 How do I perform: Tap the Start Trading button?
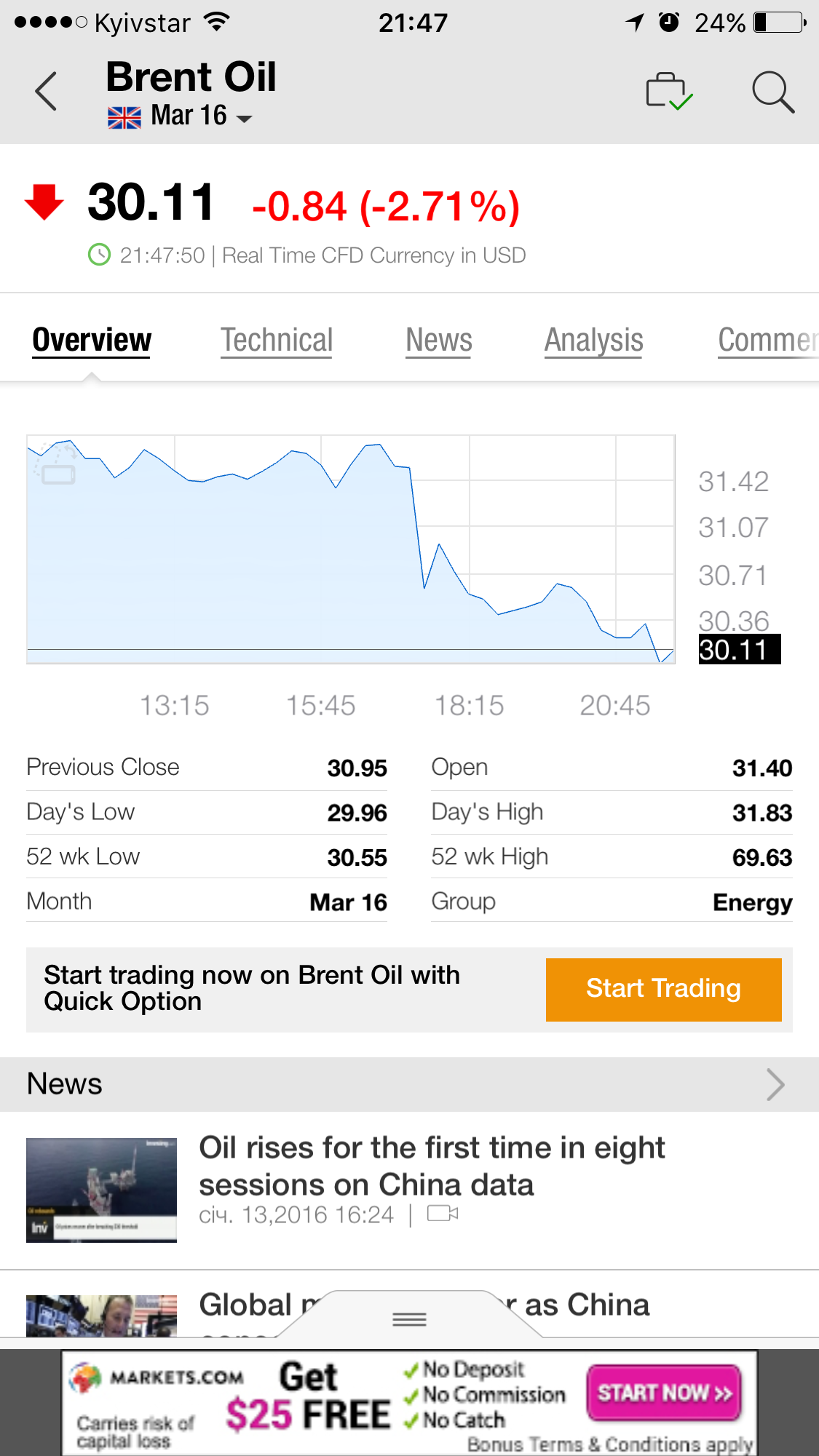(x=663, y=989)
